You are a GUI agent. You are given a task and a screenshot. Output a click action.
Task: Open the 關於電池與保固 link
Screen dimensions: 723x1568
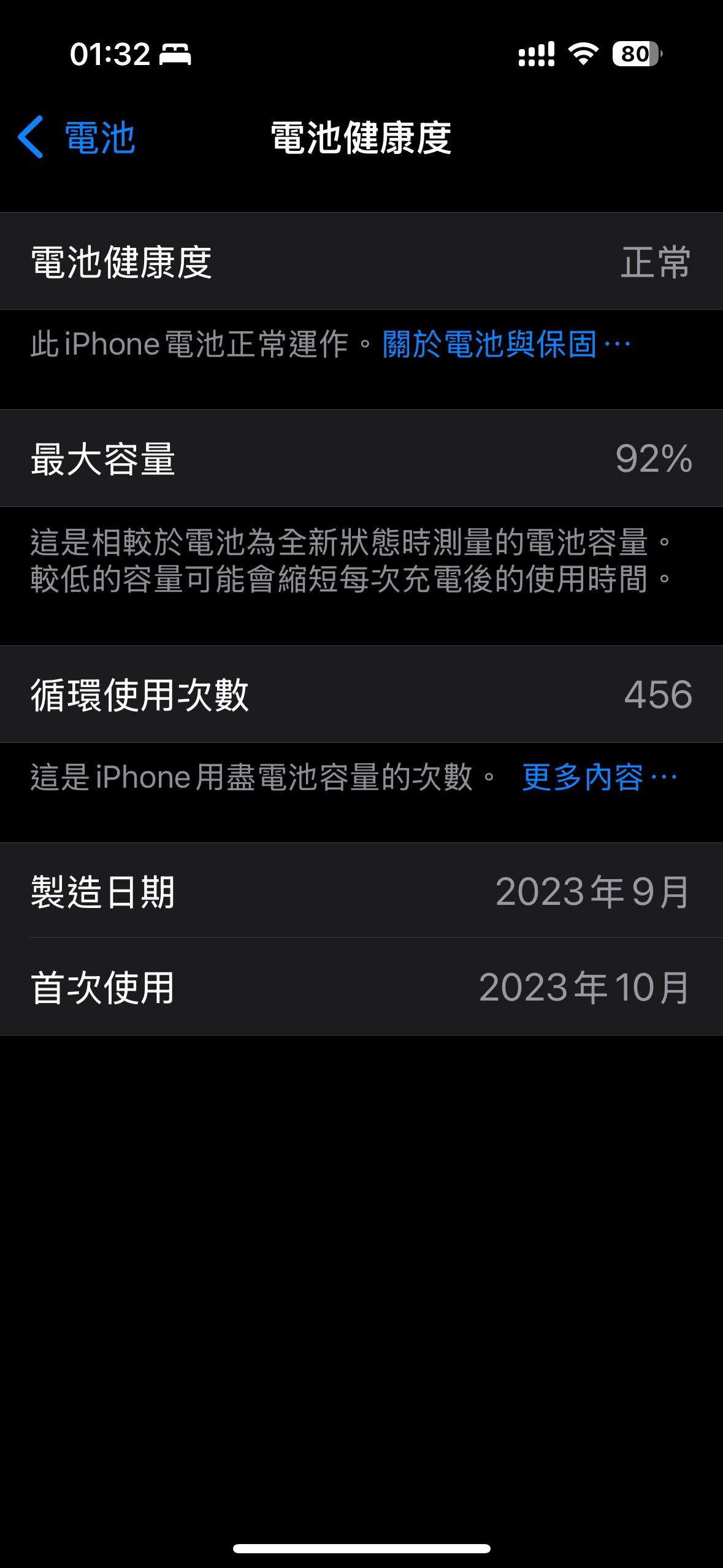[x=506, y=344]
